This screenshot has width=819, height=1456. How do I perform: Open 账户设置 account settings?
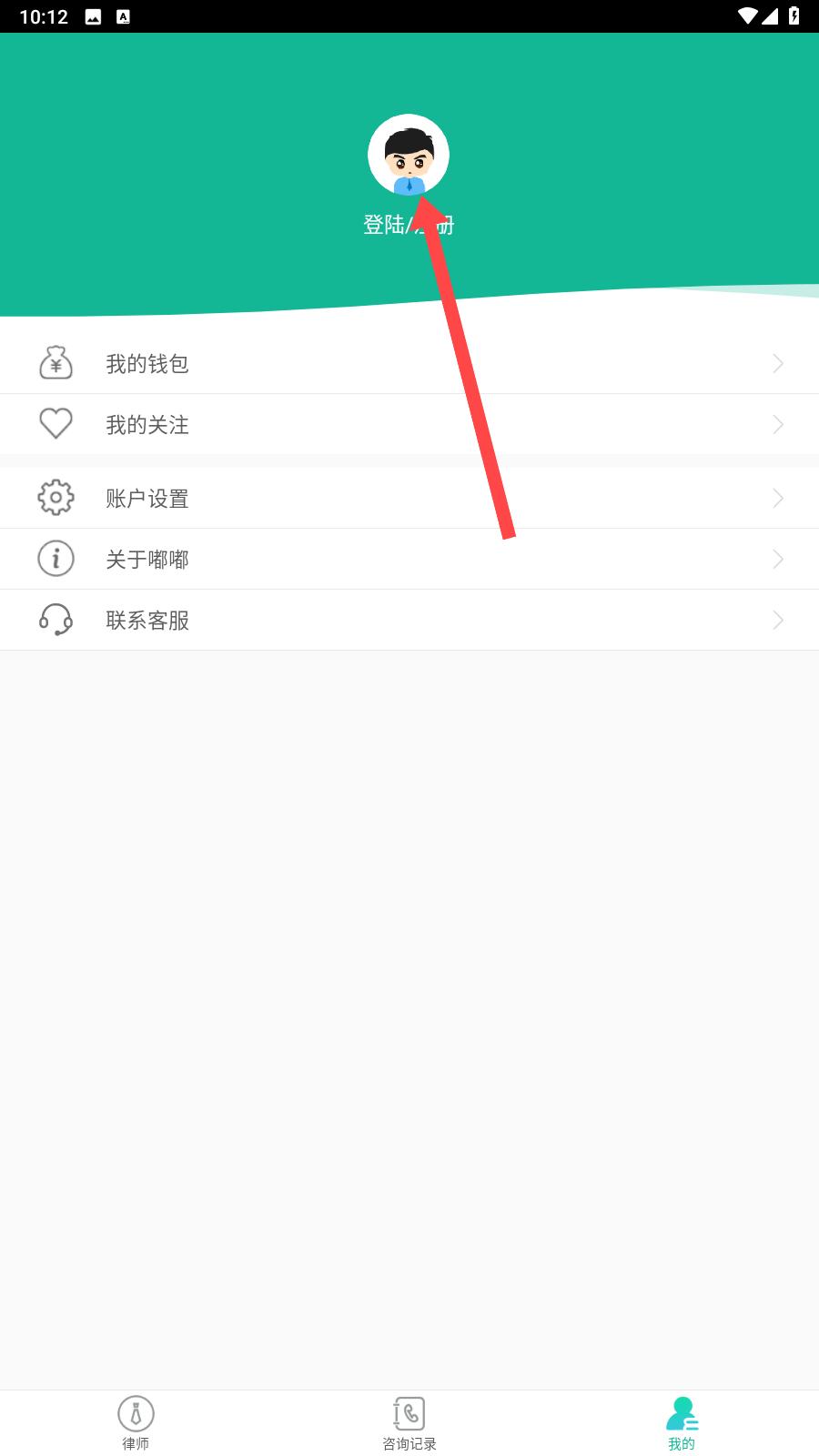tap(409, 499)
